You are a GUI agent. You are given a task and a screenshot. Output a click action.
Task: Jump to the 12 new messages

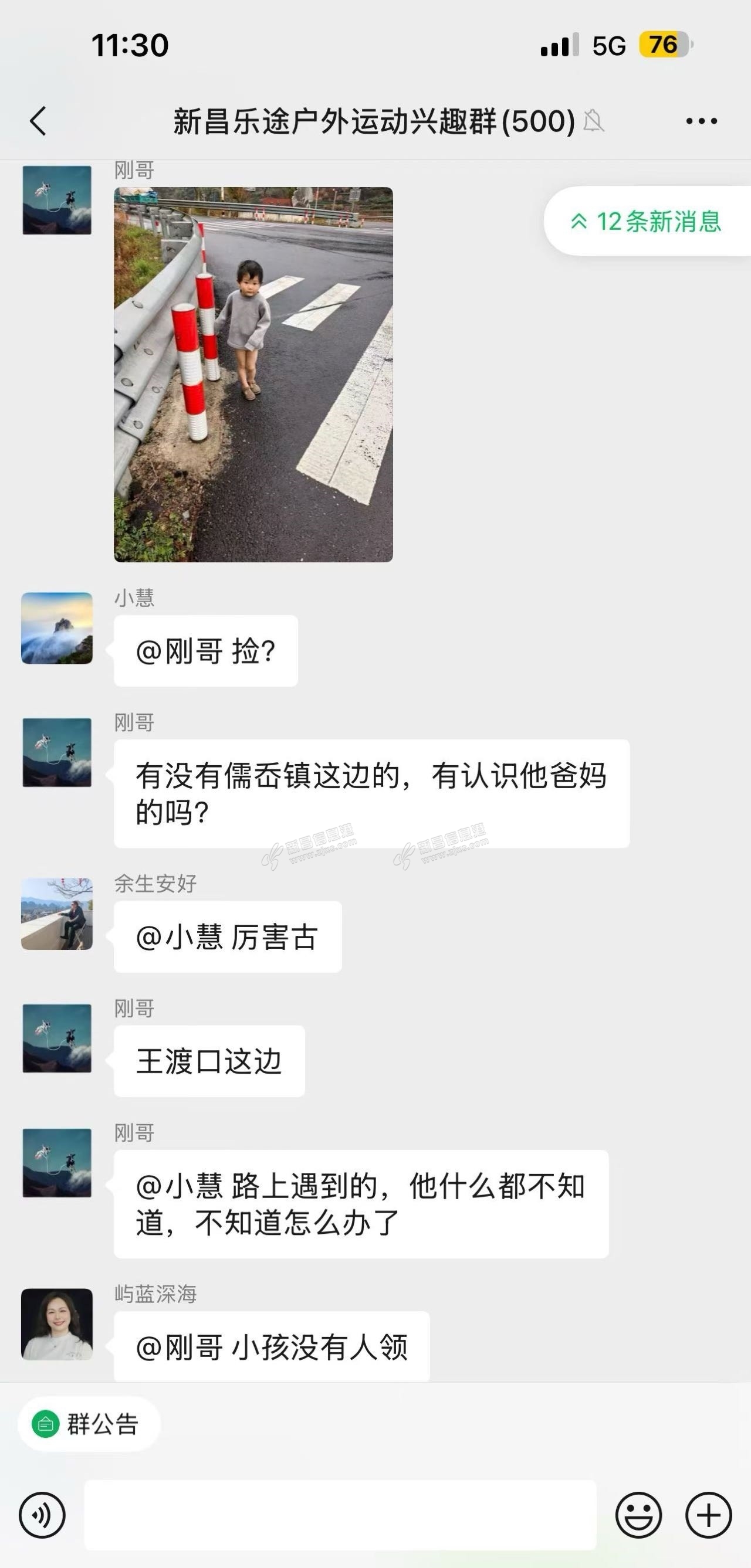click(646, 222)
